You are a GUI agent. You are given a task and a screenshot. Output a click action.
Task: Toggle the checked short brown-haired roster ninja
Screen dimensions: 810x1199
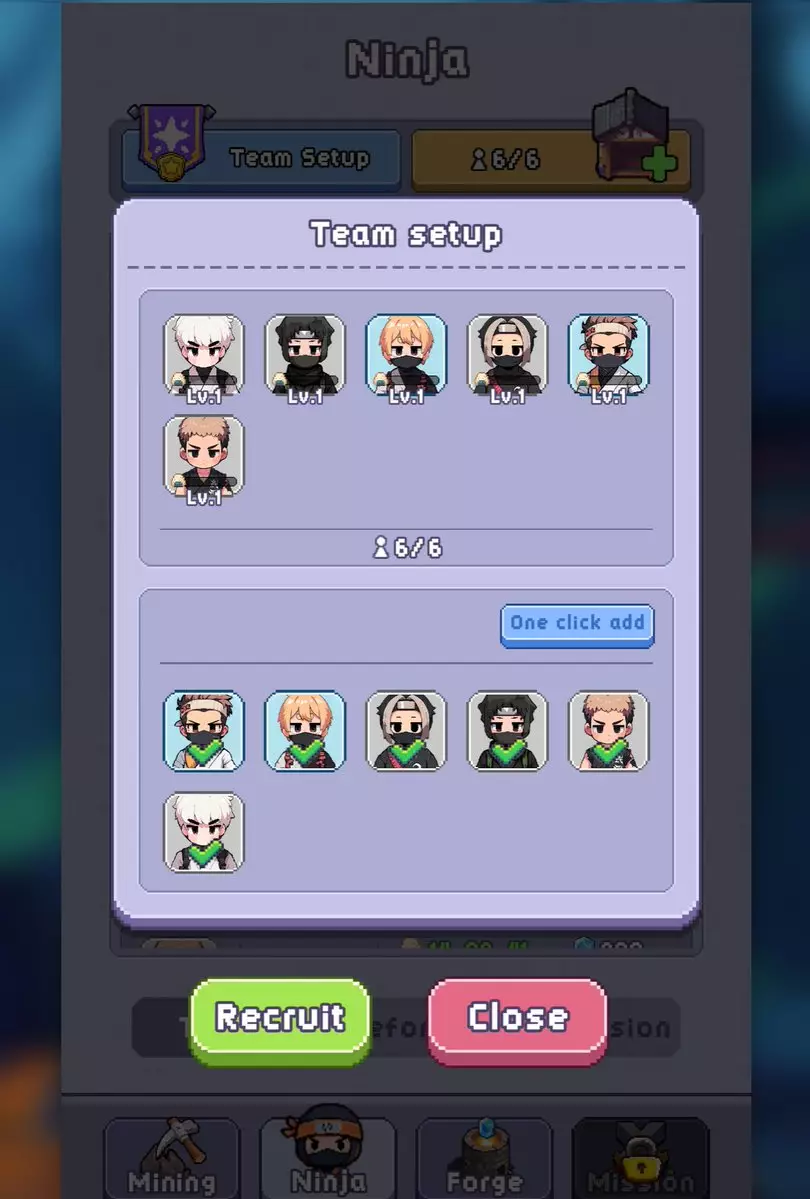[x=608, y=732]
